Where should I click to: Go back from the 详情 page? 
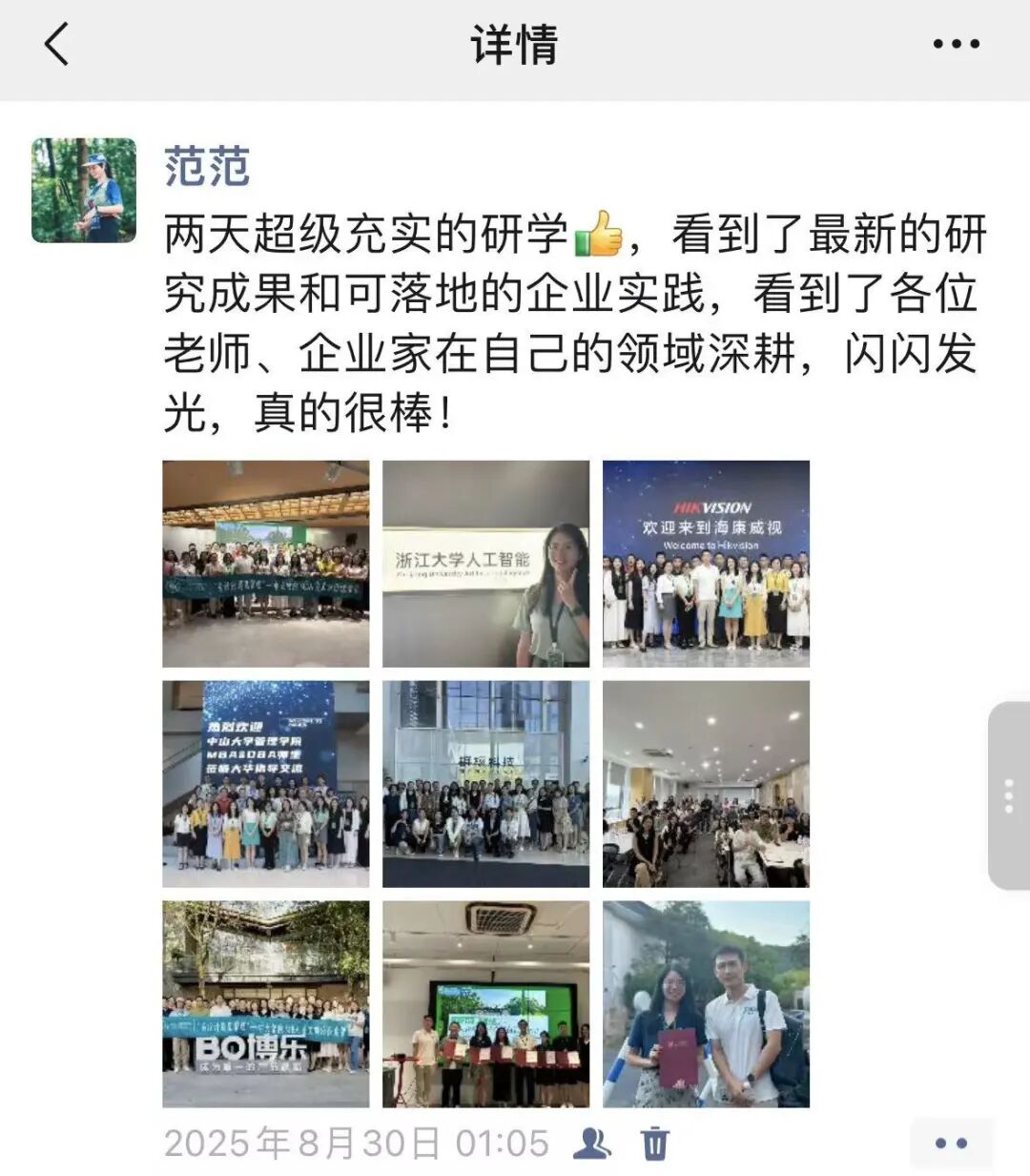(x=57, y=44)
